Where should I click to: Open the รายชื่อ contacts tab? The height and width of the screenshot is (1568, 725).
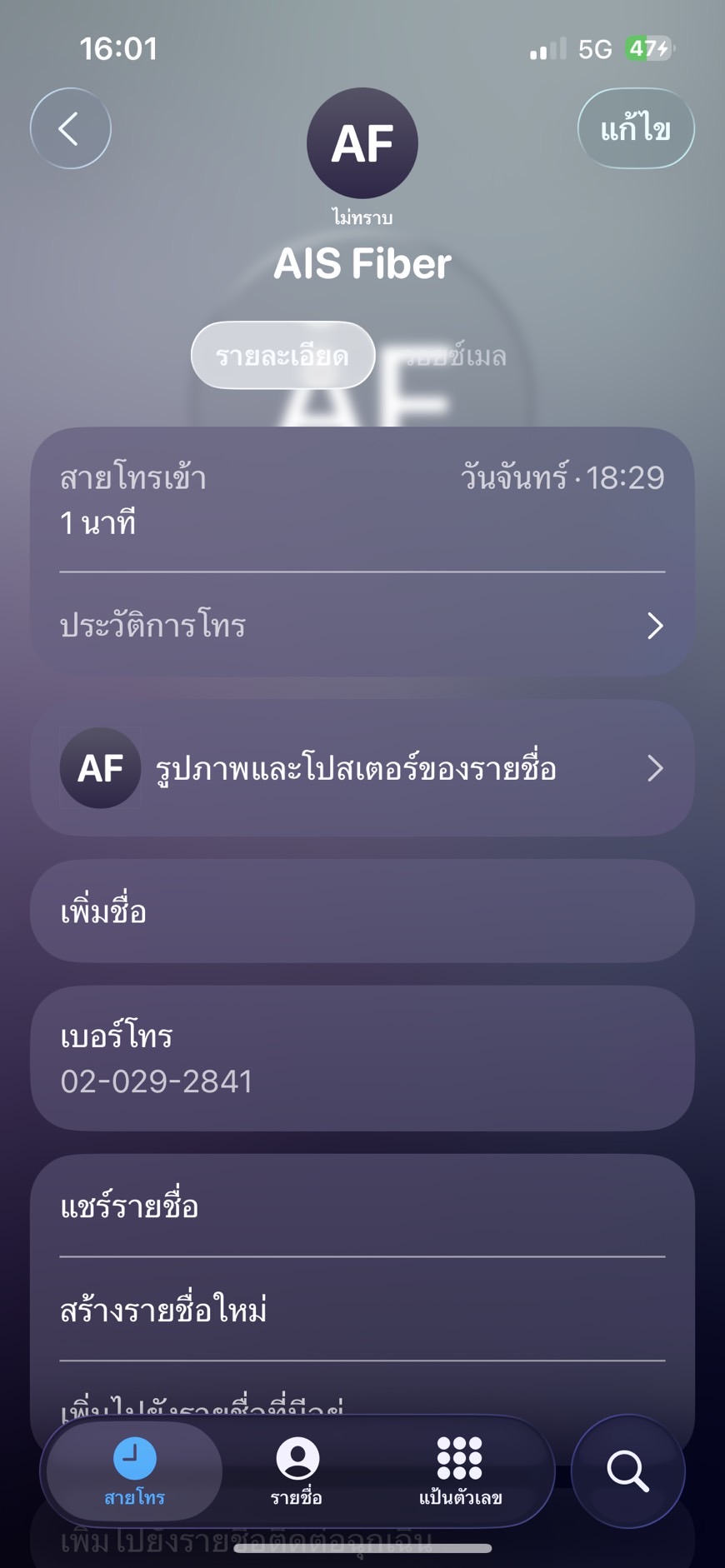pos(297,1472)
